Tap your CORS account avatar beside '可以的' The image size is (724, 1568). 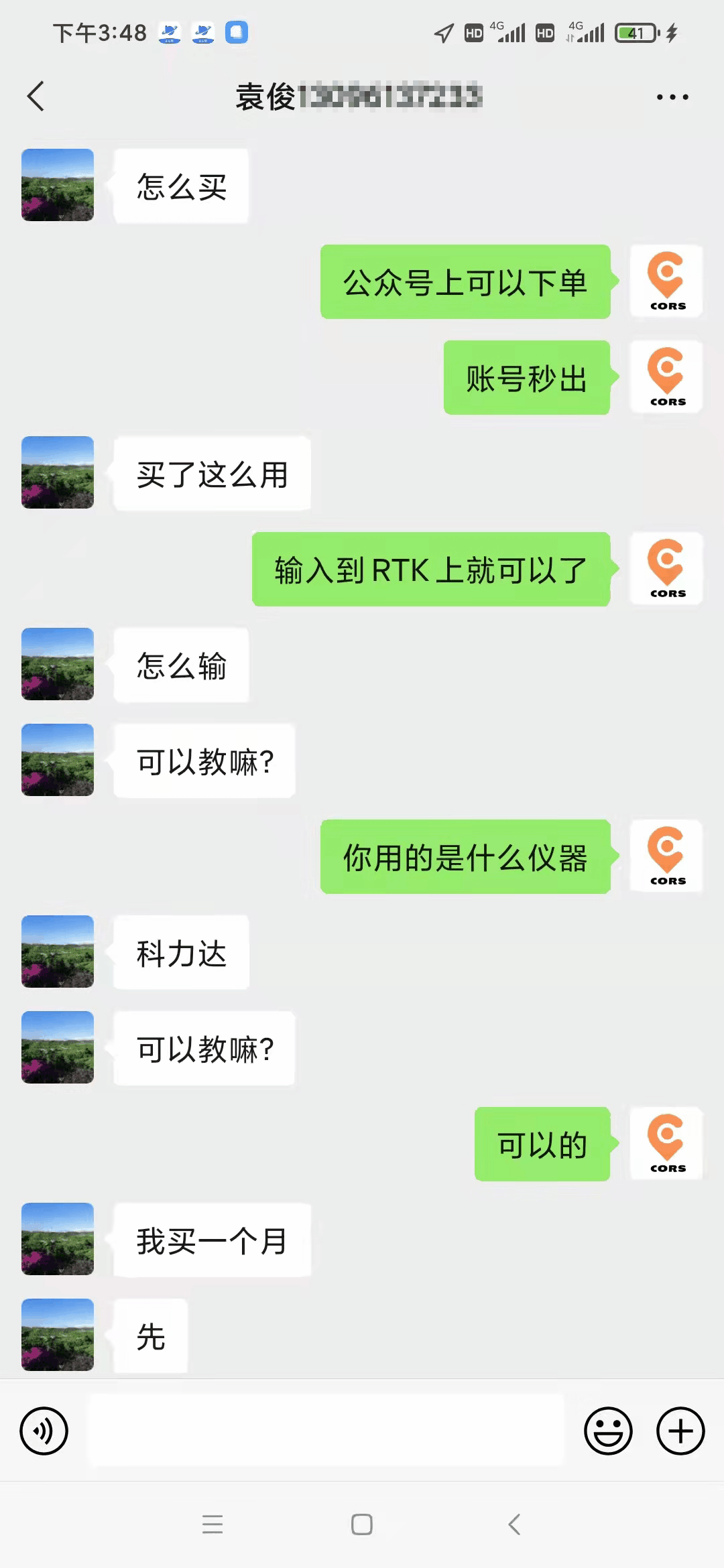point(666,1143)
